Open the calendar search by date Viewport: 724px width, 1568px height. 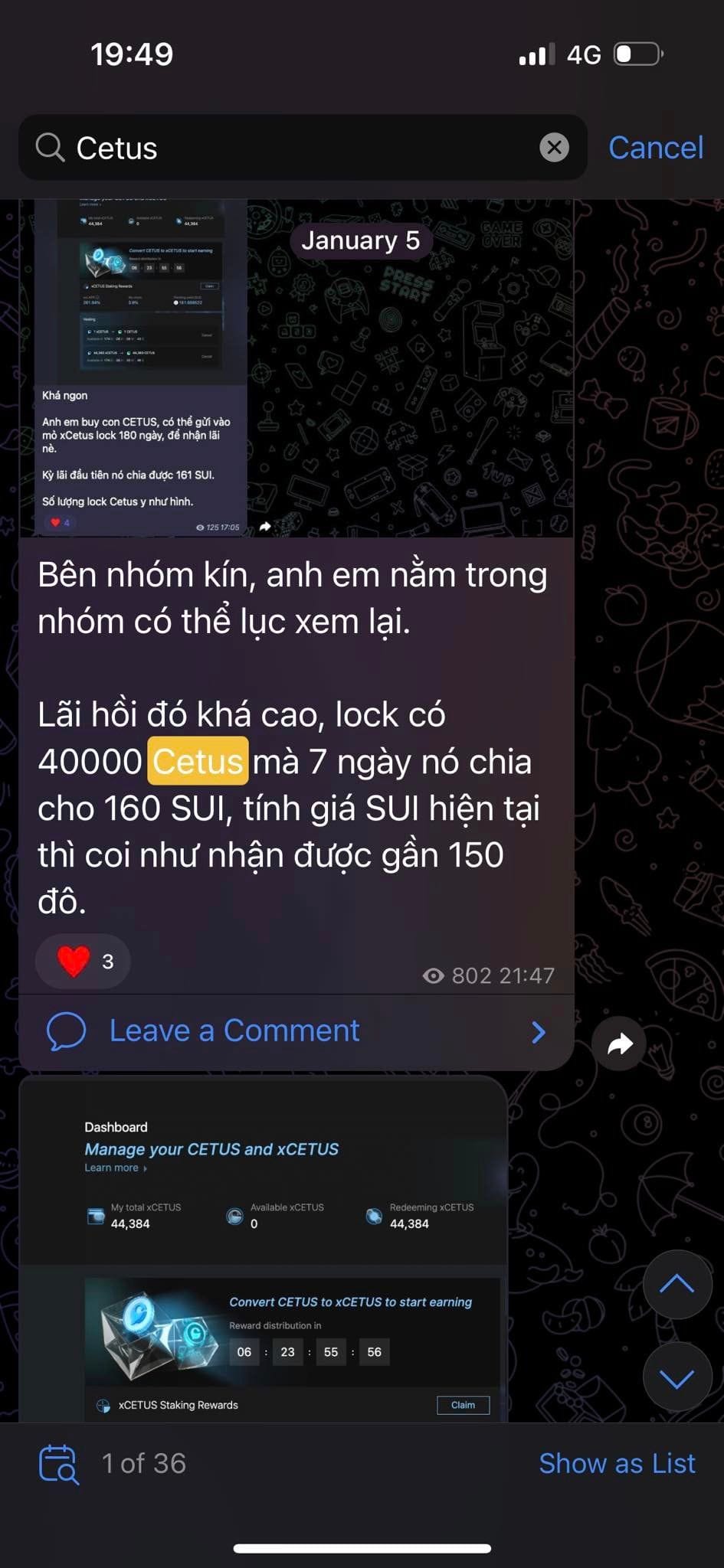58,1464
